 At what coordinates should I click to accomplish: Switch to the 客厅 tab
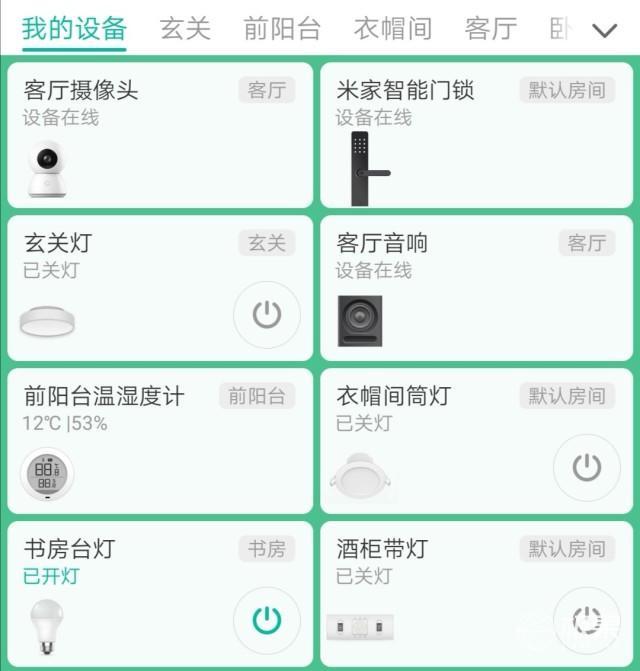(491, 29)
